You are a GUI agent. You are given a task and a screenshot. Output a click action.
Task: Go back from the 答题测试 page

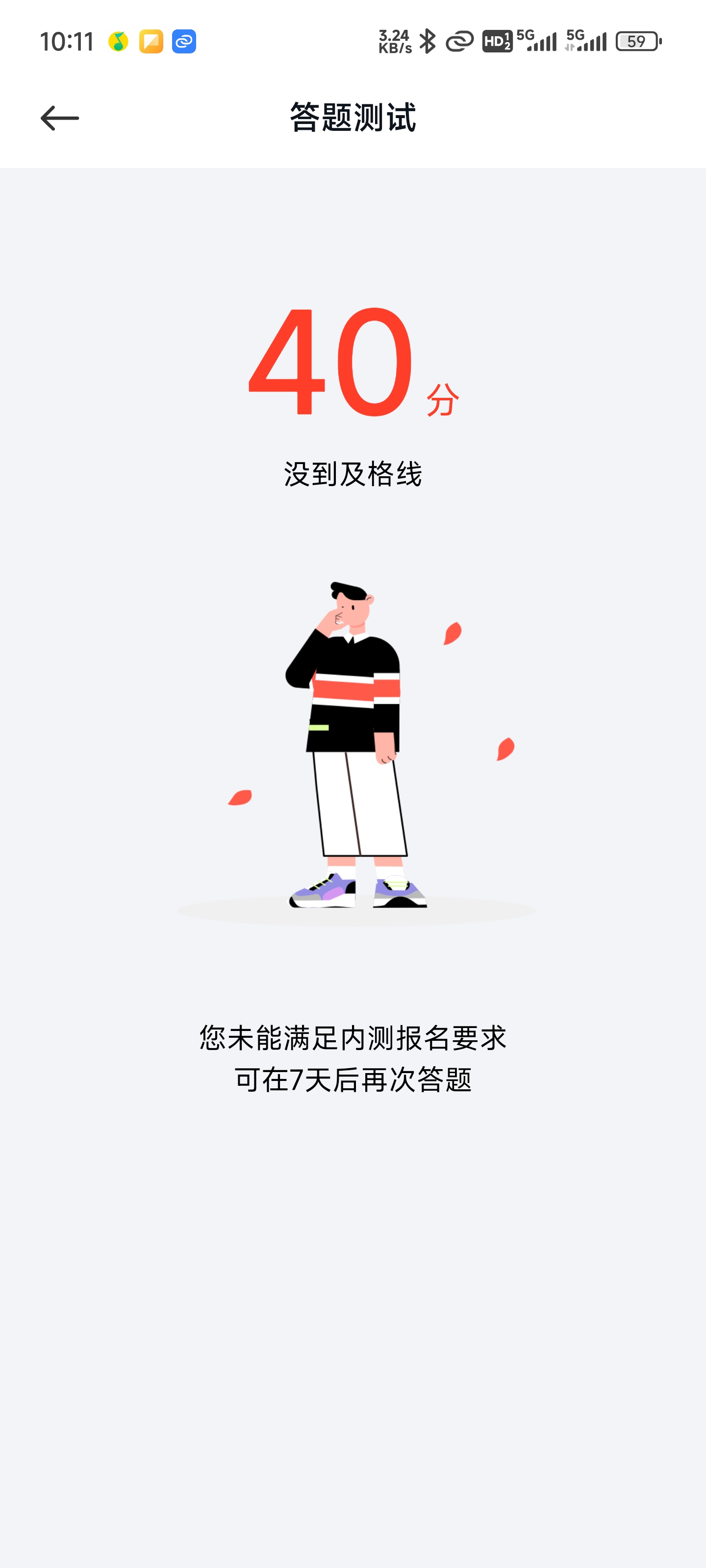(x=60, y=118)
